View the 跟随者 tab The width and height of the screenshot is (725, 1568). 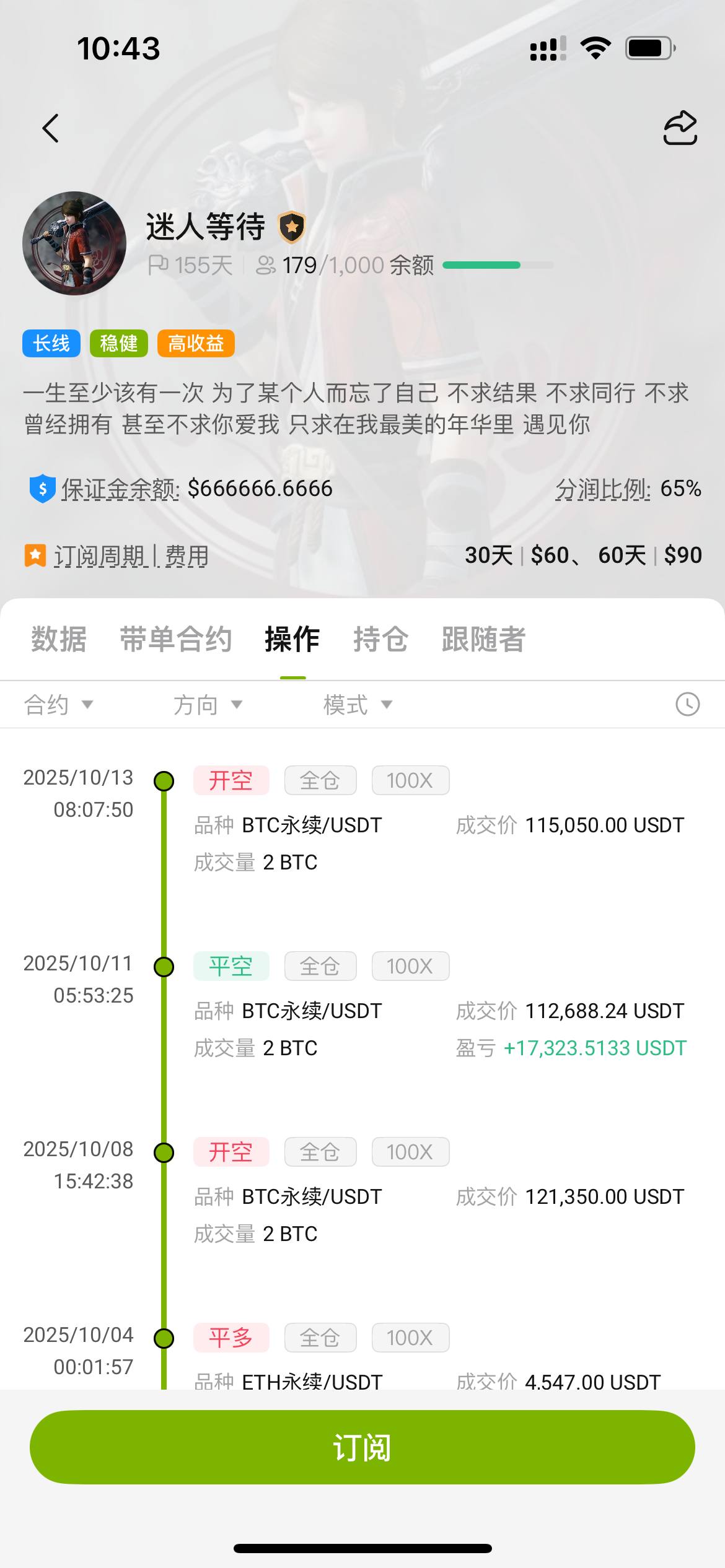tap(484, 639)
